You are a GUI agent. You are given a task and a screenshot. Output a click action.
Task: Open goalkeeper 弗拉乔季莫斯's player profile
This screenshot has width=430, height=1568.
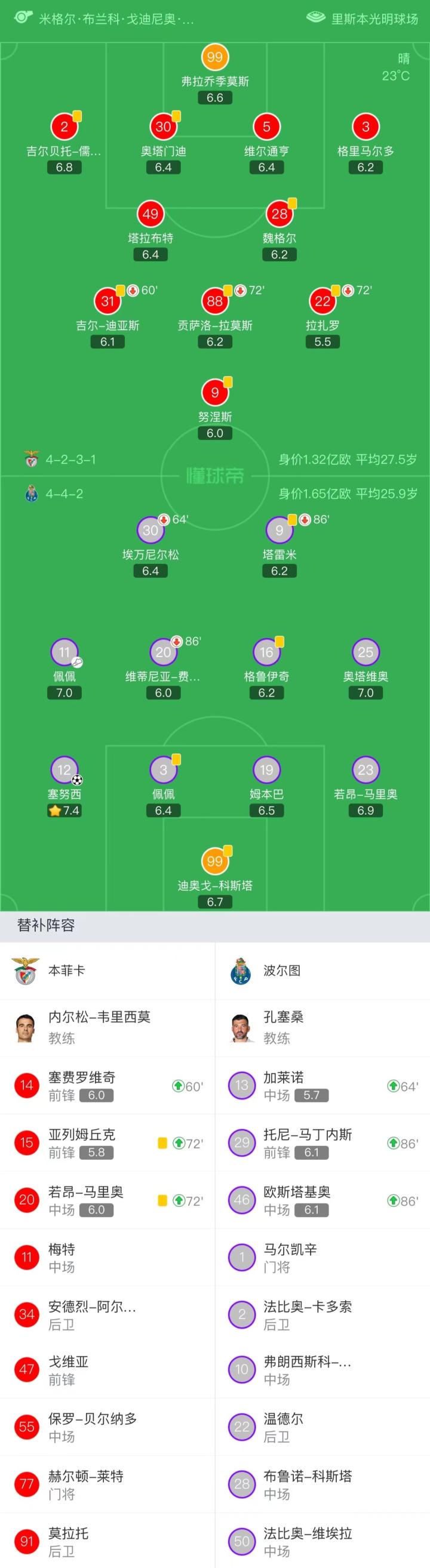tap(214, 58)
